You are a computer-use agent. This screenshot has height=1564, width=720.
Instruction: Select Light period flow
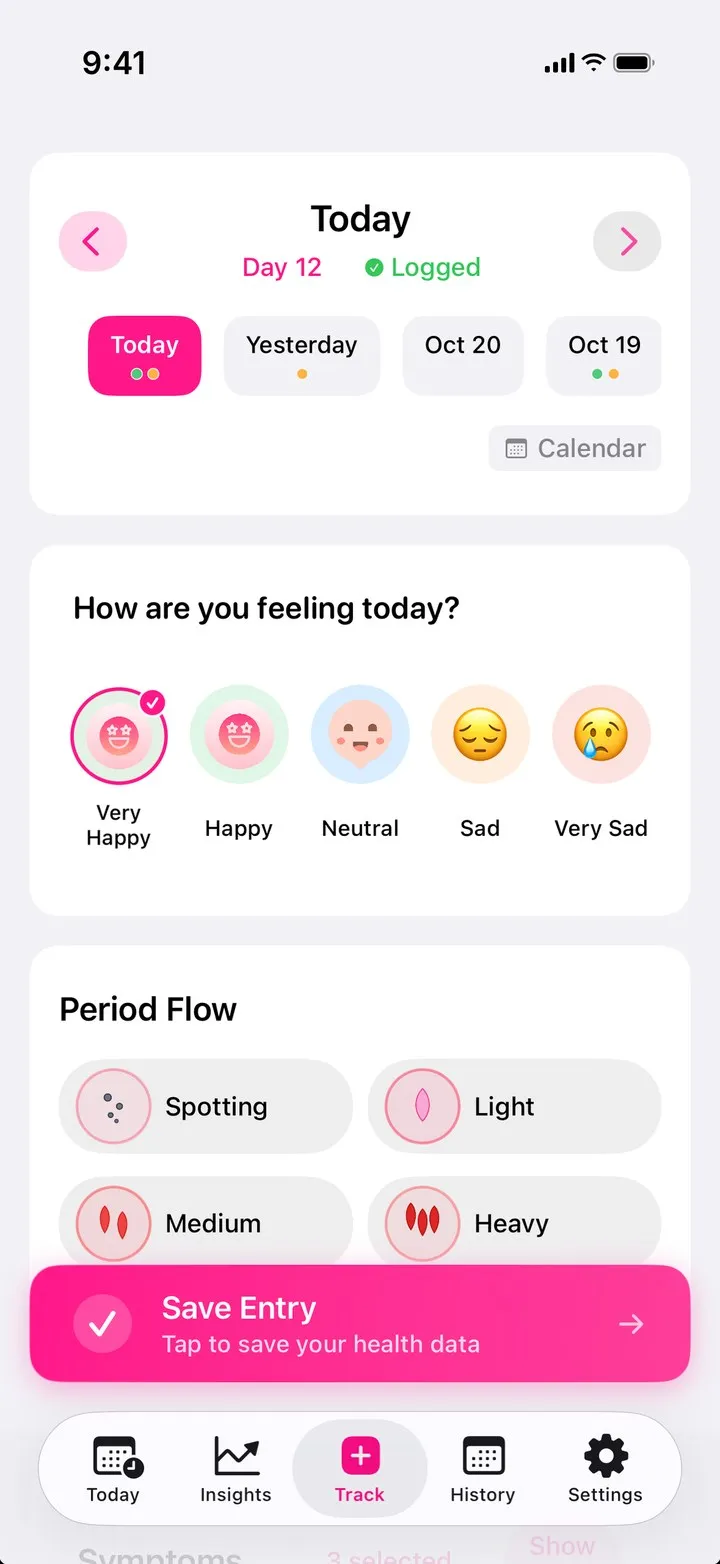point(514,1106)
